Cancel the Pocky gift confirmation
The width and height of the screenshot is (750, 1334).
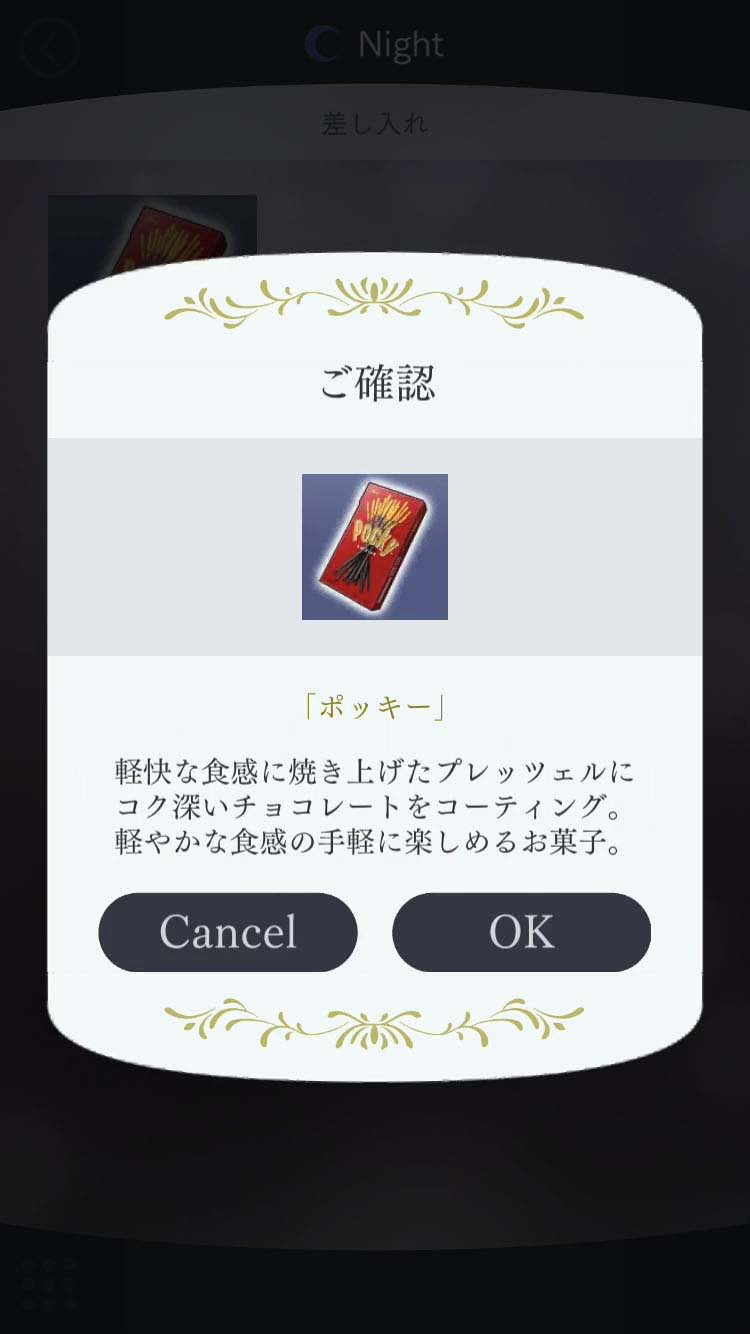(228, 932)
